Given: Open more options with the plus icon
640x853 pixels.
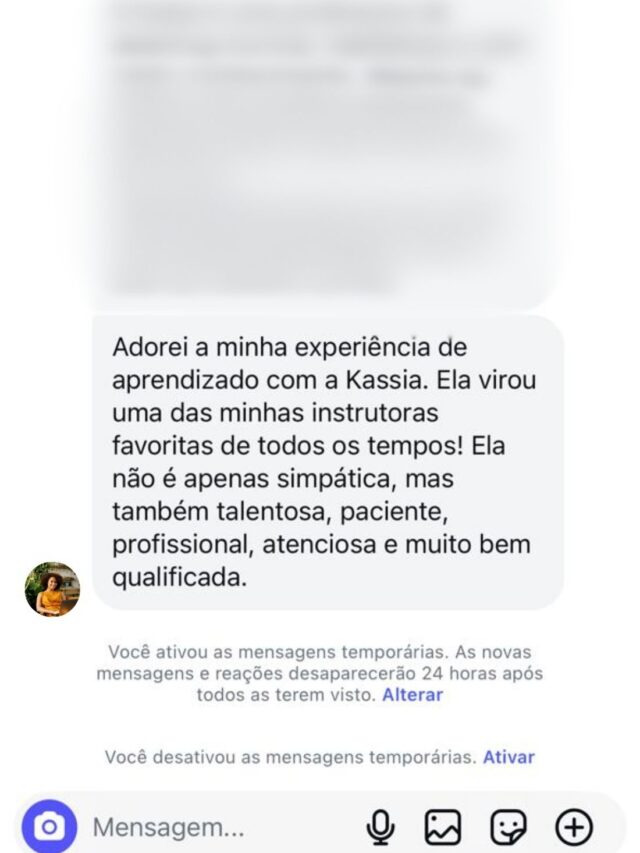Looking at the screenshot, I should 574,827.
